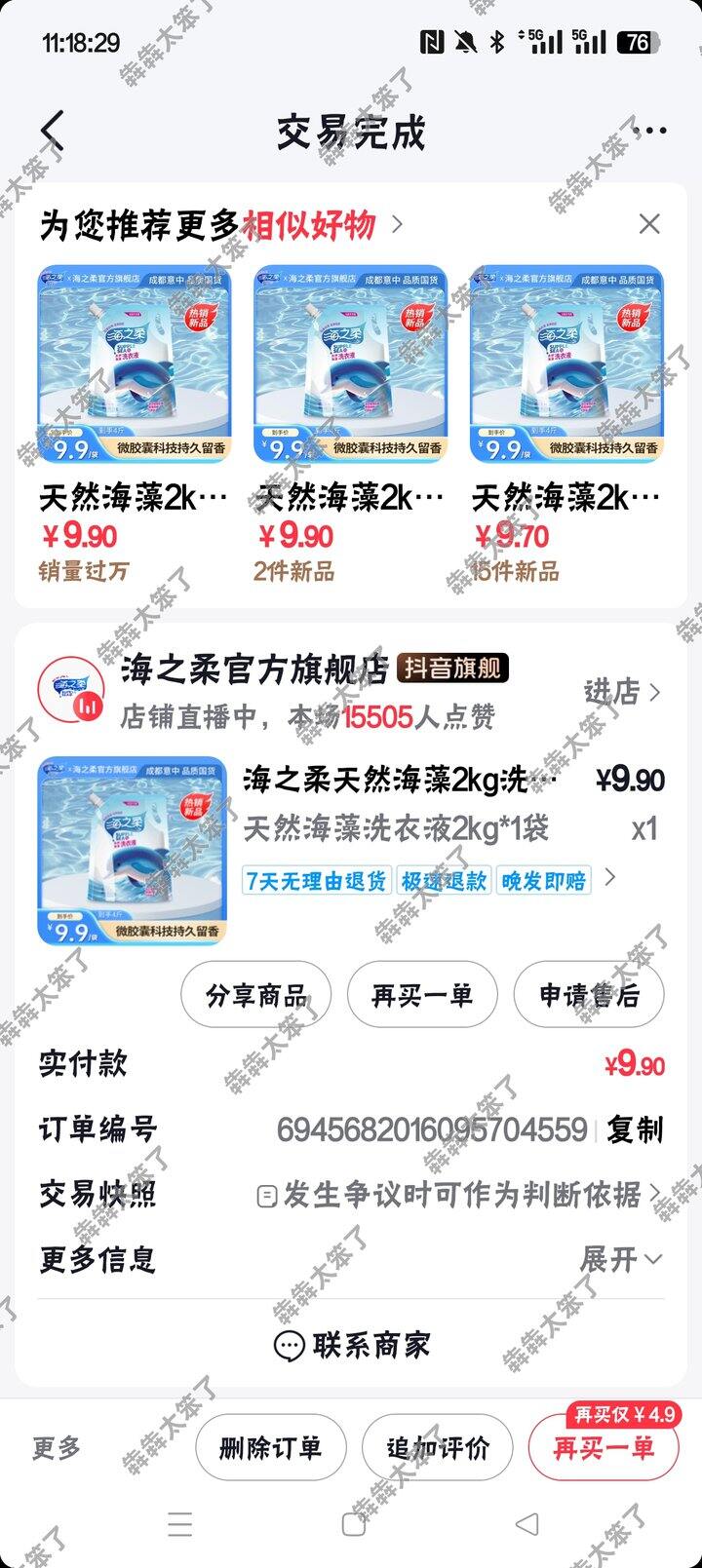
Task: Tap 联系商家 to message seller
Action: [351, 1346]
